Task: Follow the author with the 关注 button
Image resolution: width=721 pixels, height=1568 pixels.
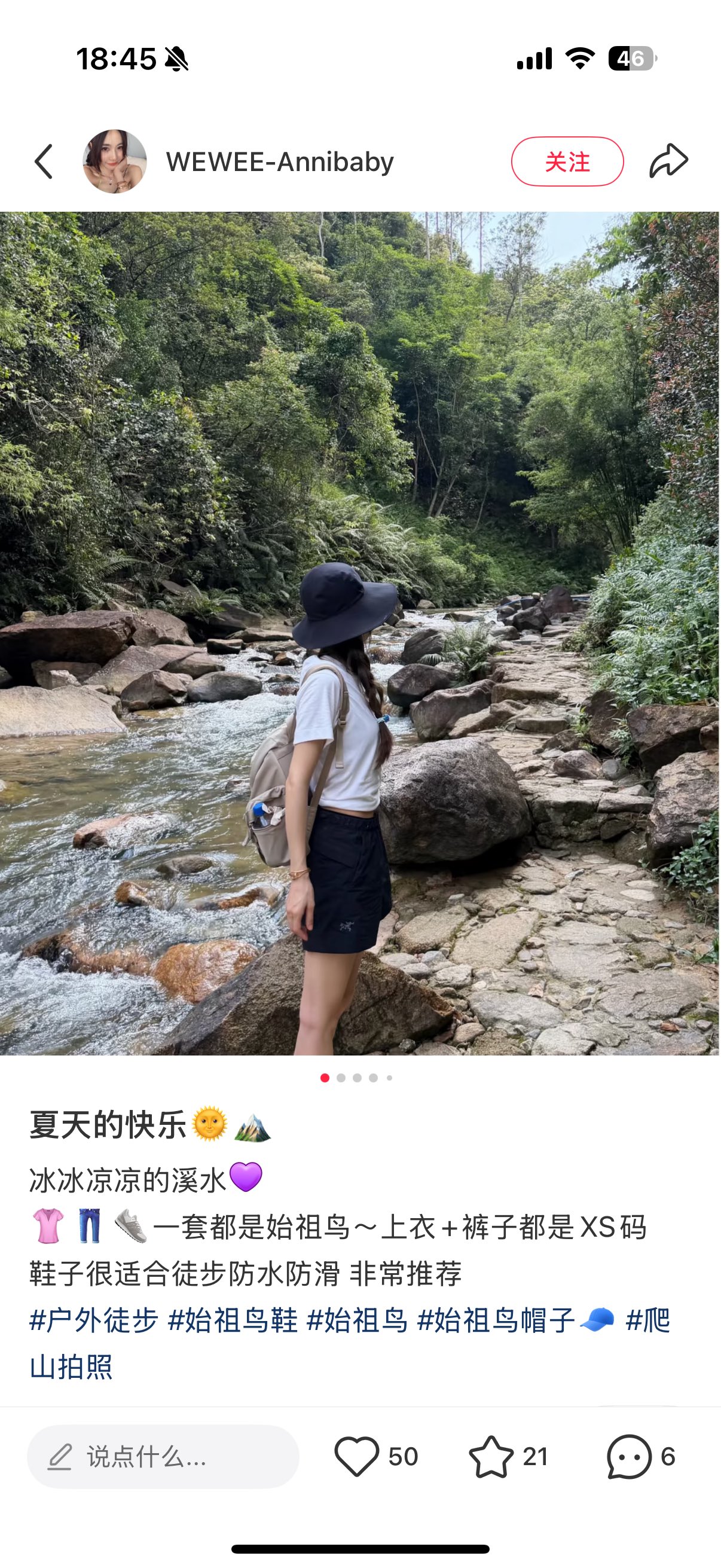Action: tap(567, 161)
